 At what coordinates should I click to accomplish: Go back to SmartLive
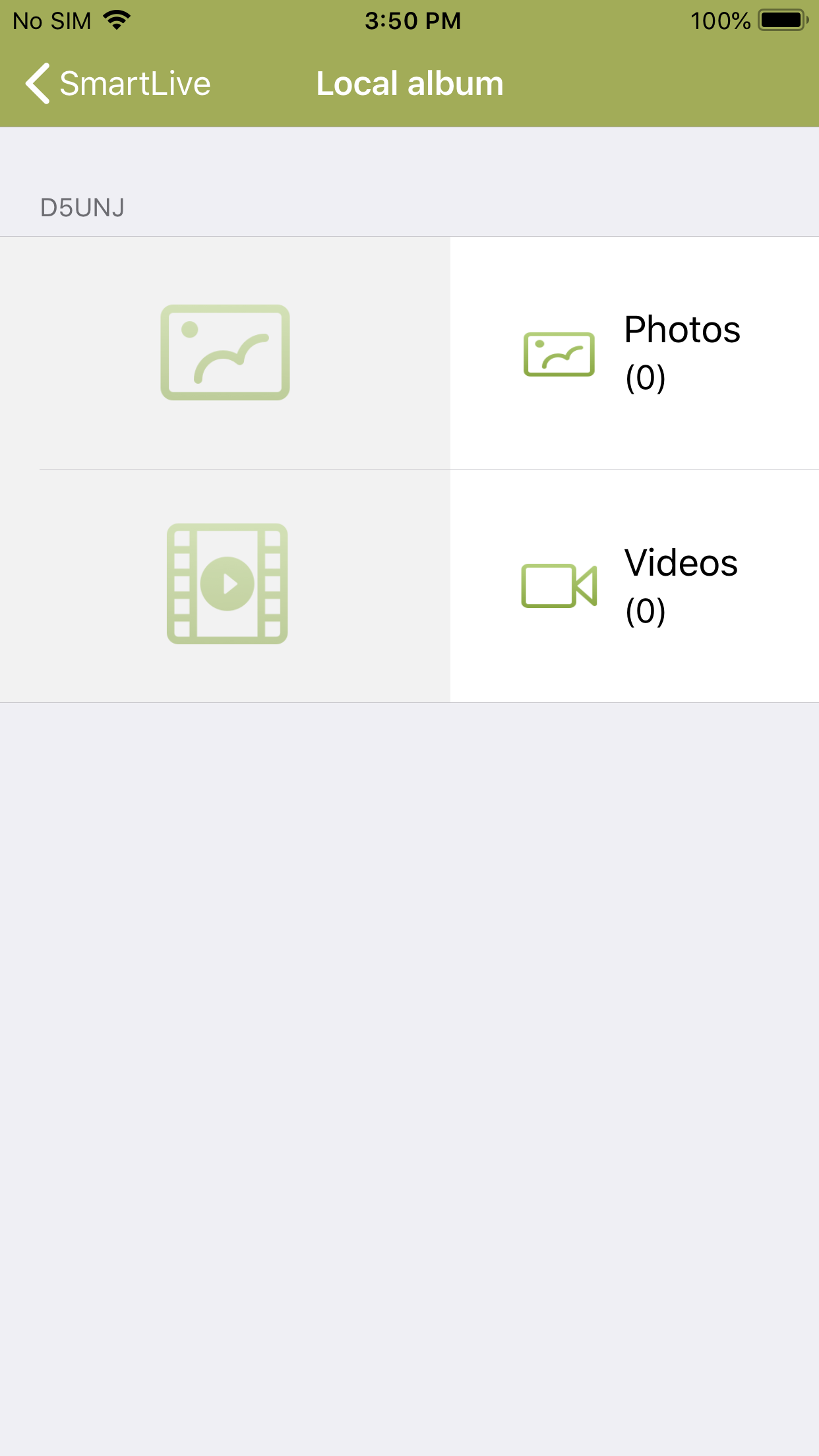(x=117, y=84)
